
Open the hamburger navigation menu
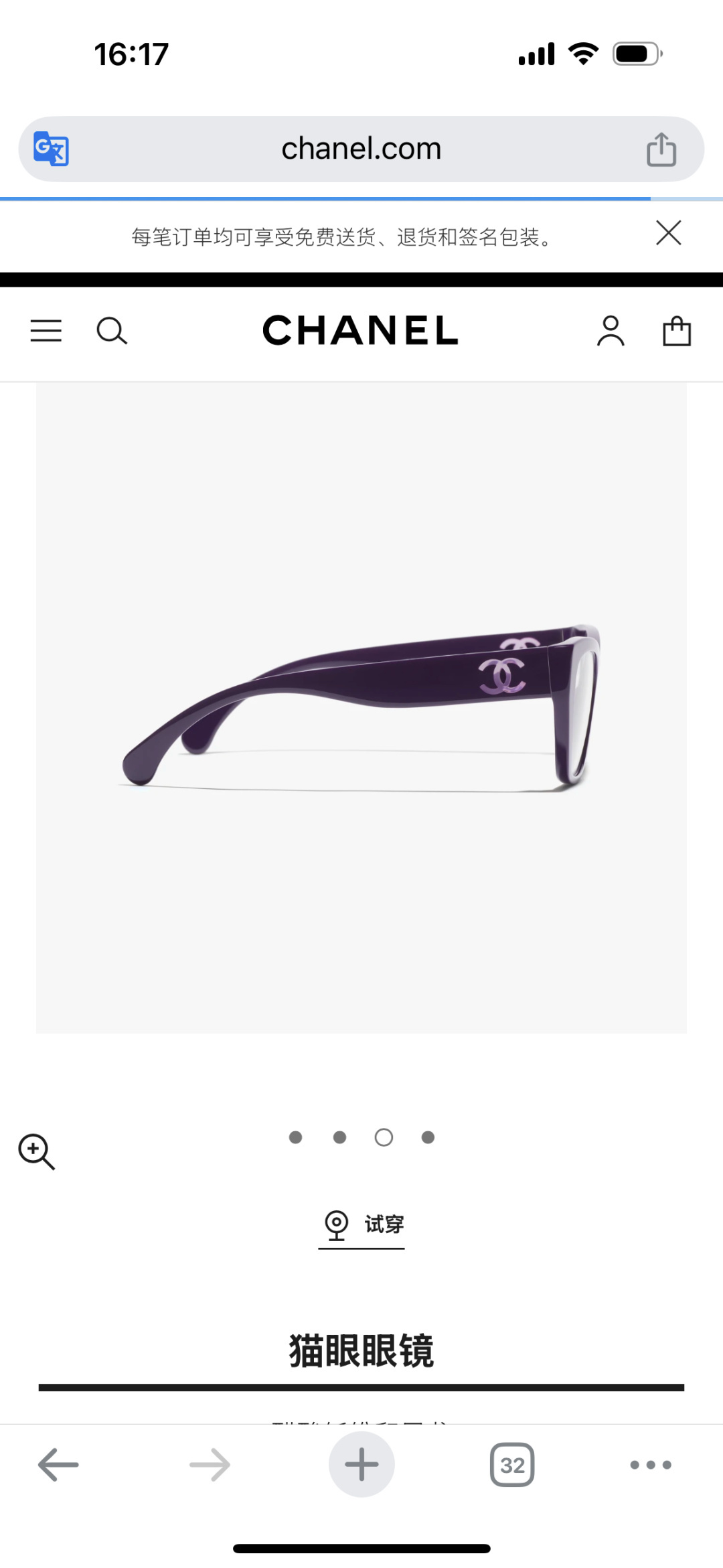click(46, 331)
